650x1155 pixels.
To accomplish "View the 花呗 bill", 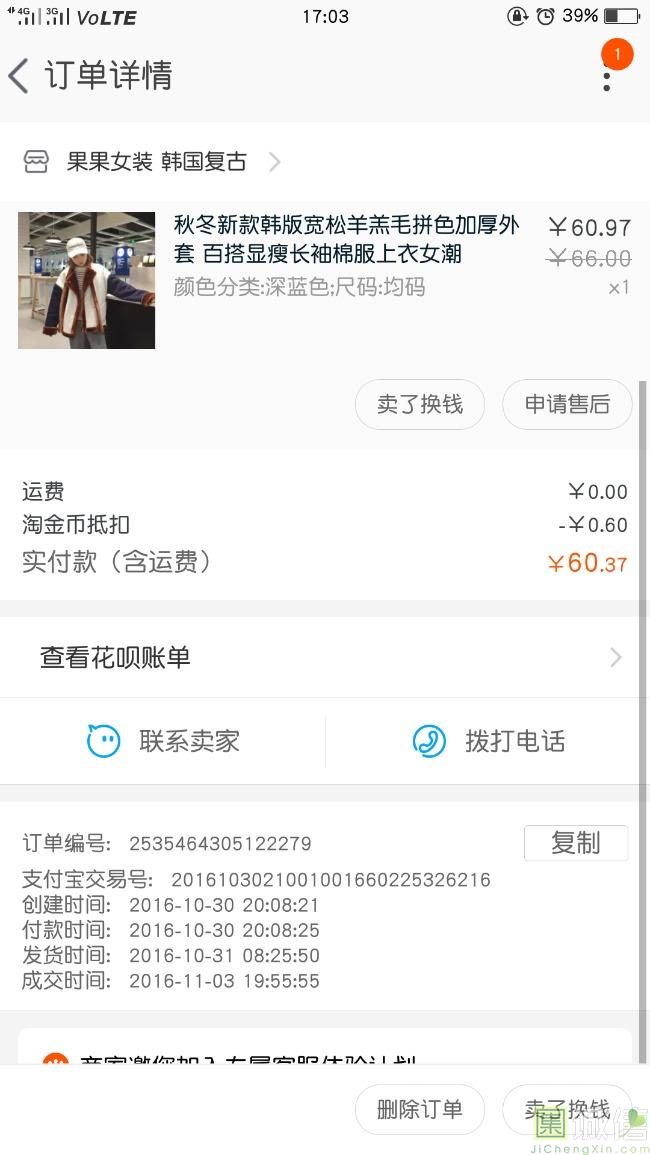I will 325,657.
